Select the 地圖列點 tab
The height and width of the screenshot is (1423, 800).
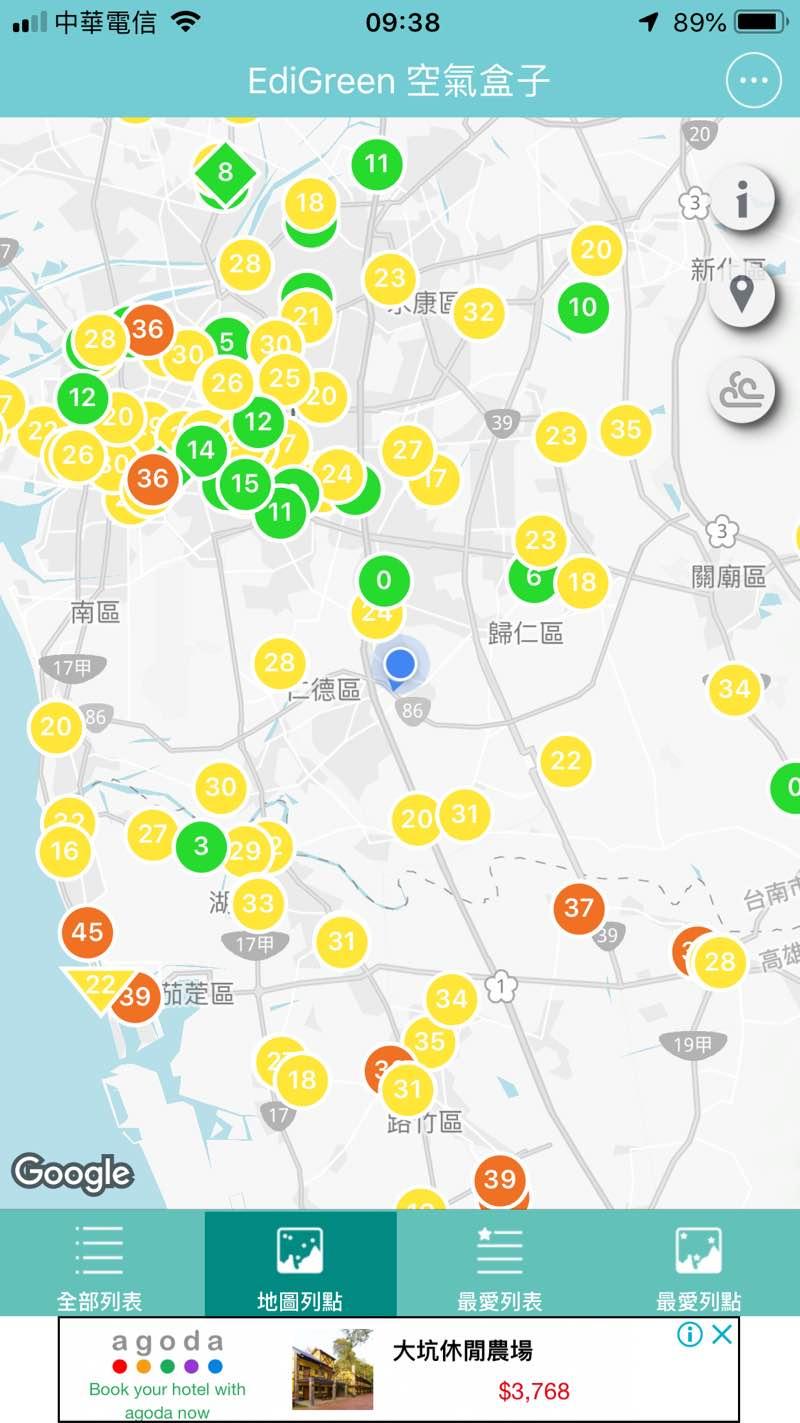pos(300,1264)
